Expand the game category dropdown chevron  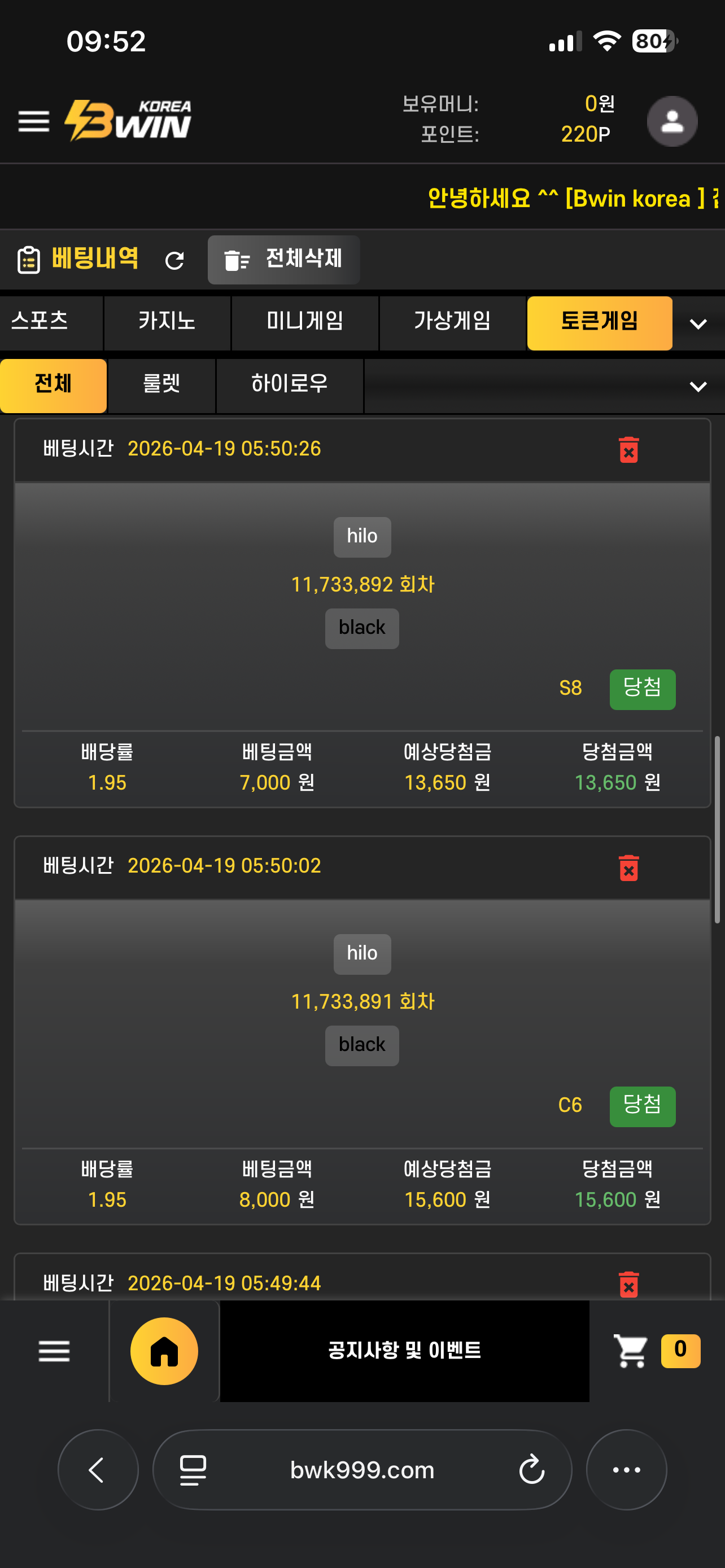698,323
